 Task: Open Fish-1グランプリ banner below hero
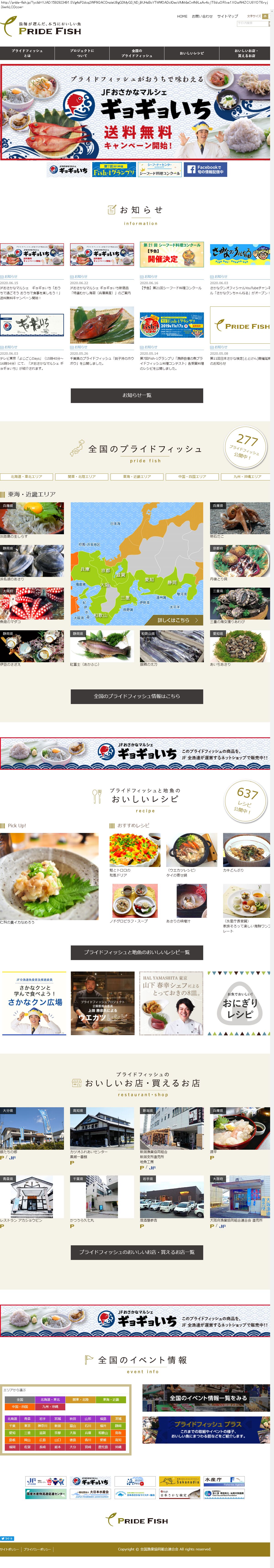pyautogui.click(x=114, y=169)
